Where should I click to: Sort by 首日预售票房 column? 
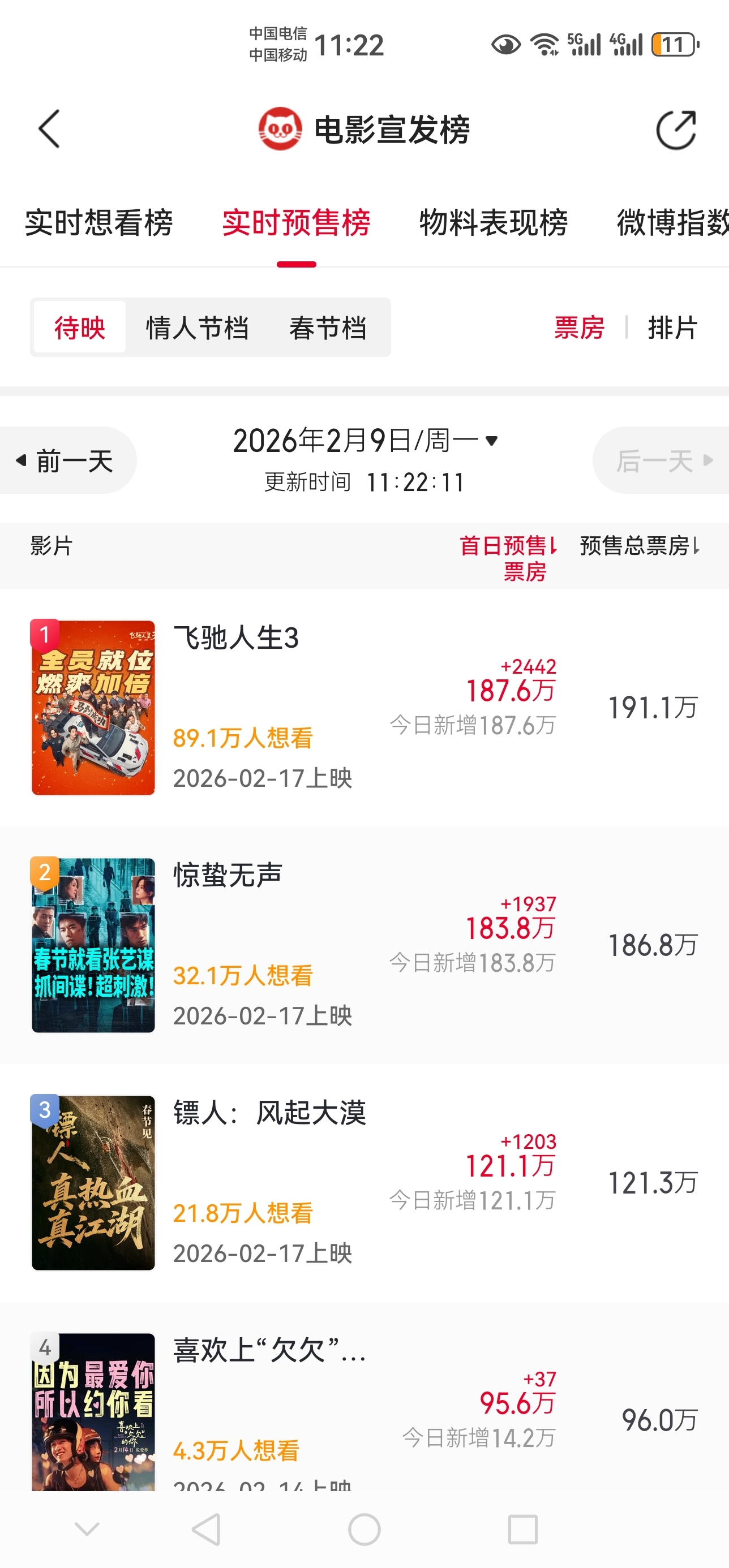508,557
